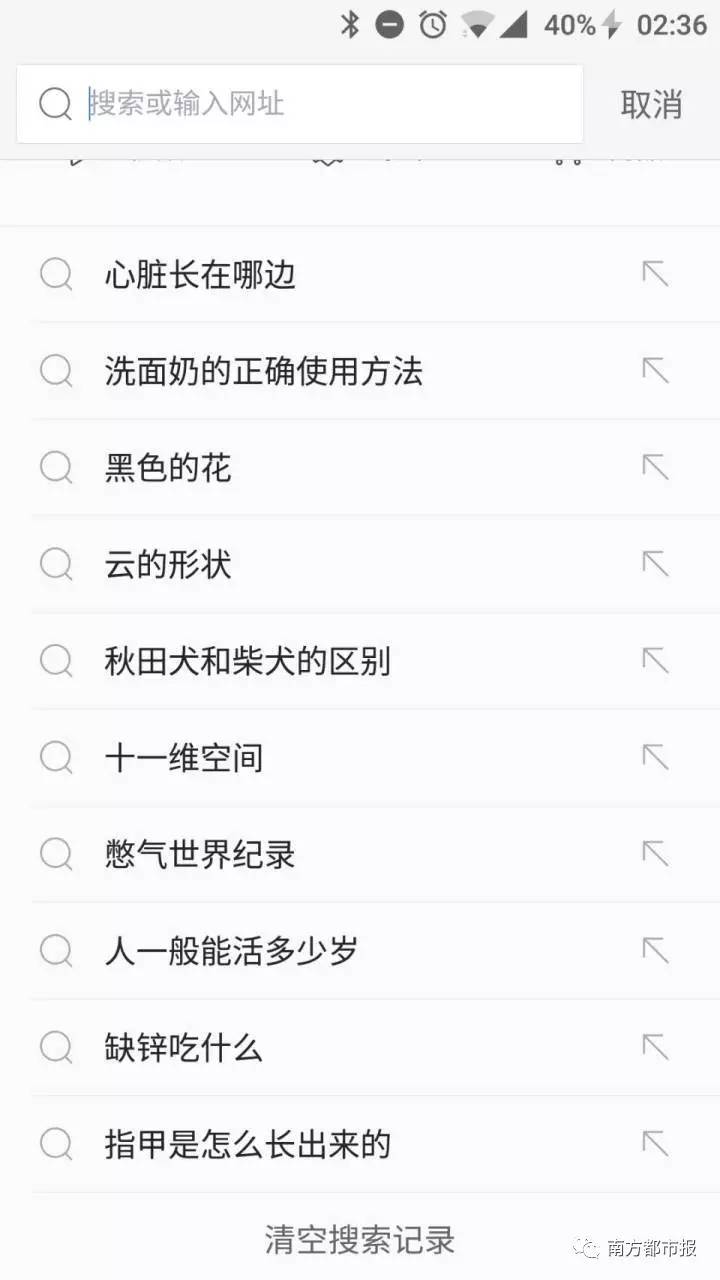Screen dimensions: 720x1280
Task: Tap the arrow icon next to 黑色的花
Action: pos(655,467)
